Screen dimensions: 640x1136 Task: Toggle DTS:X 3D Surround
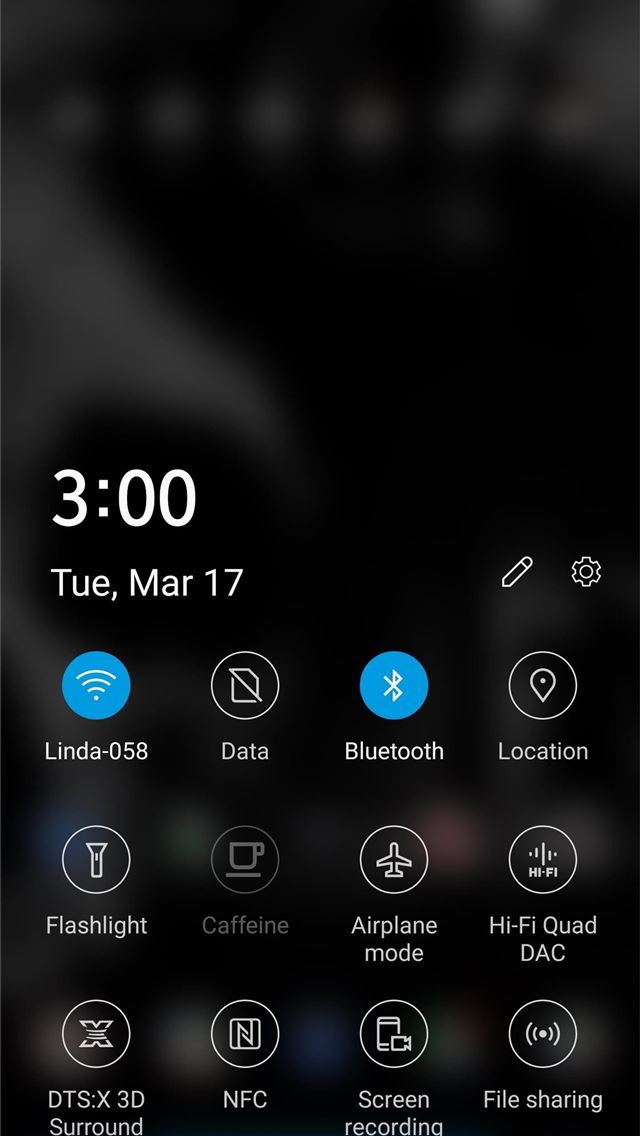click(x=96, y=1034)
